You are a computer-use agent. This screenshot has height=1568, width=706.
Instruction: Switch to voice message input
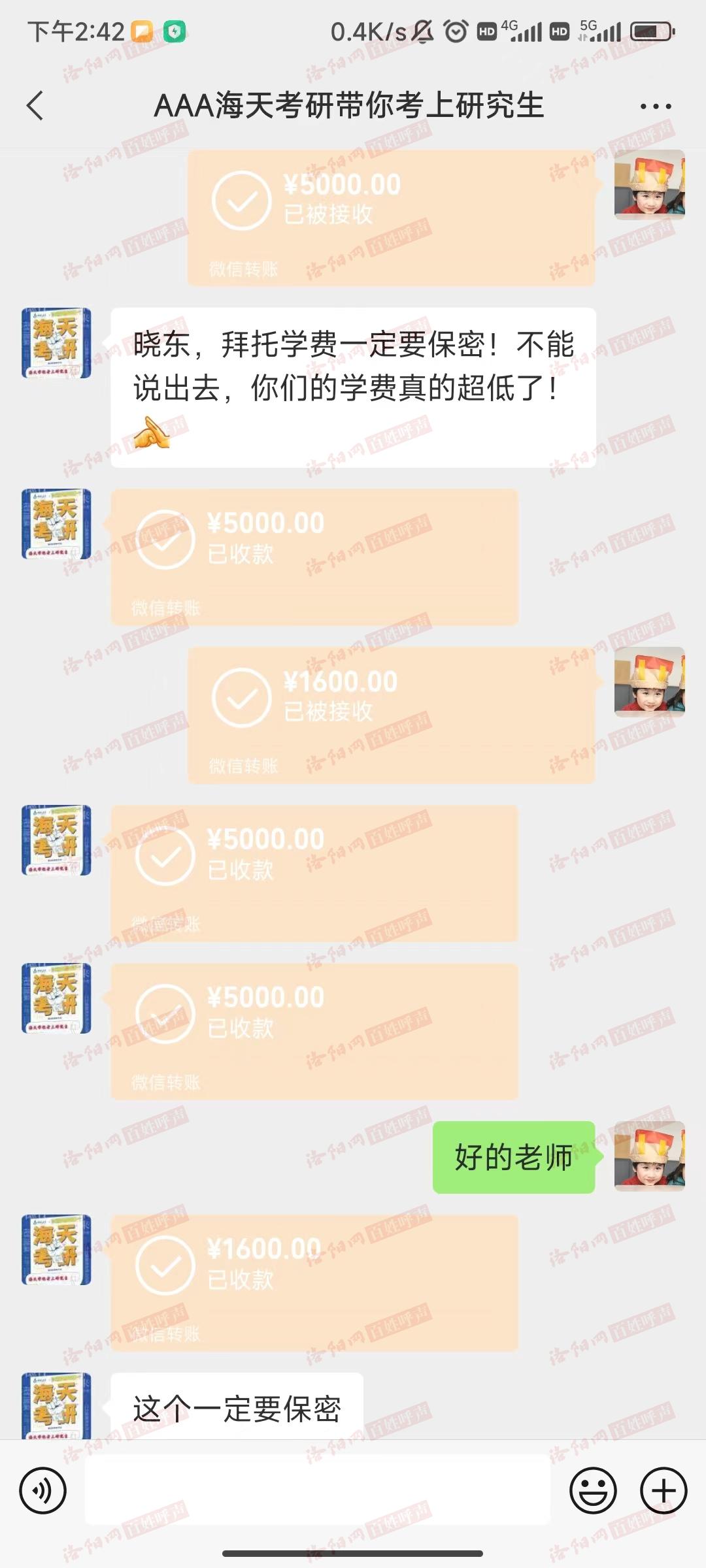point(43,1491)
